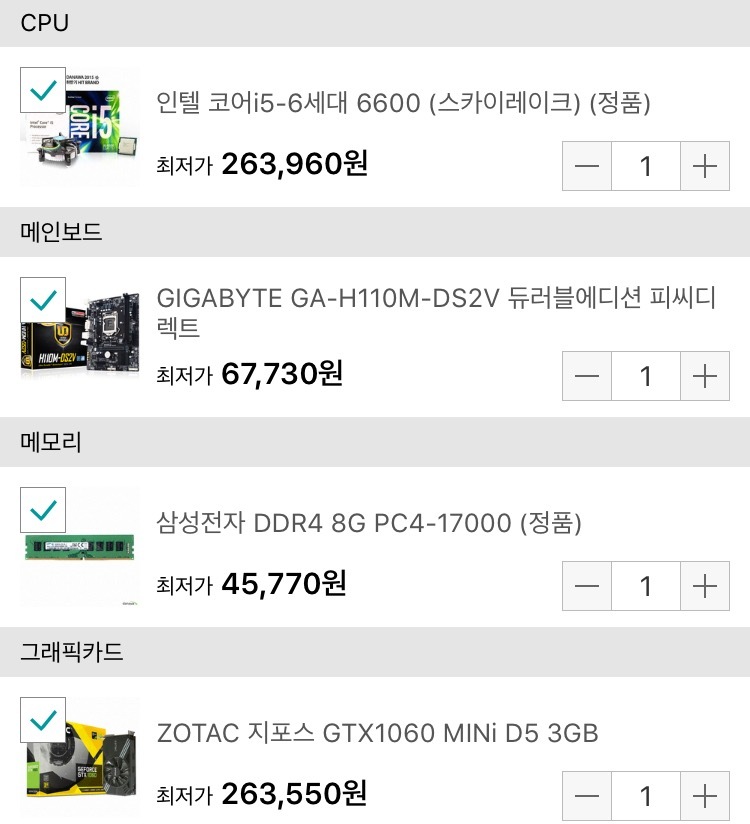The width and height of the screenshot is (750, 824).
Task: Increase quantity of Intel Core i5-6600
Action: tap(705, 166)
